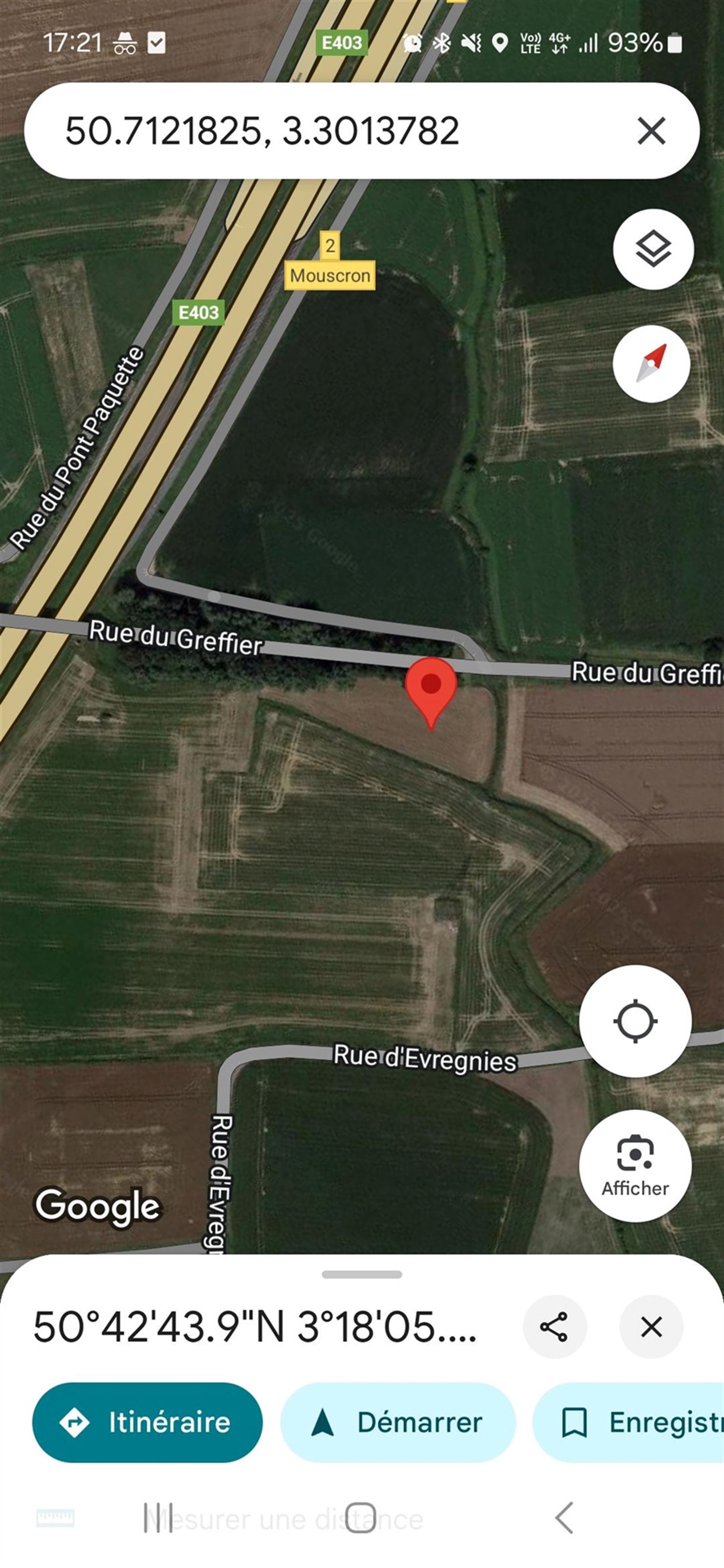The height and width of the screenshot is (1568, 724).
Task: Open recent apps from the navigation bar
Action: pos(158,1518)
